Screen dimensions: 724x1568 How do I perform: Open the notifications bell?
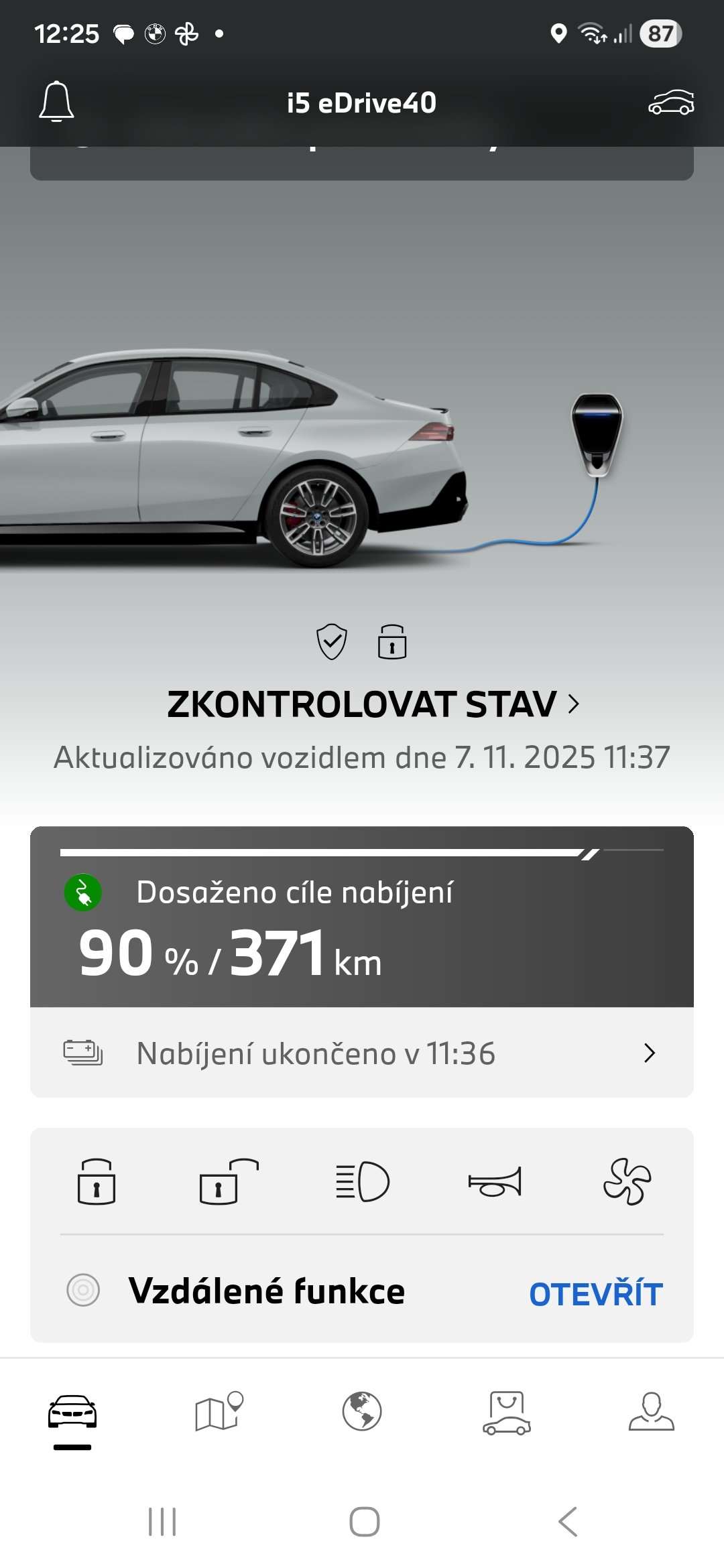pyautogui.click(x=56, y=102)
